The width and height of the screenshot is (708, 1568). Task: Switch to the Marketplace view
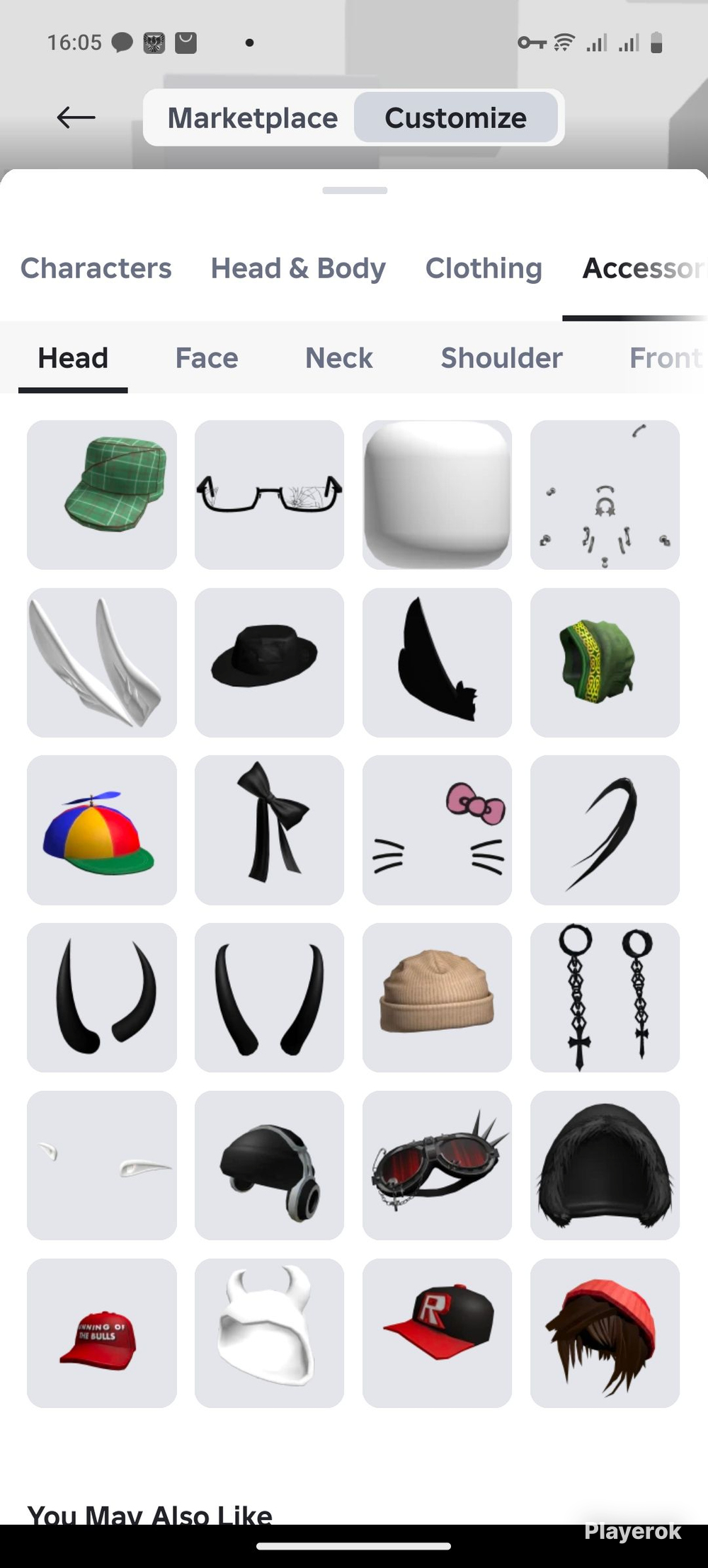point(253,118)
